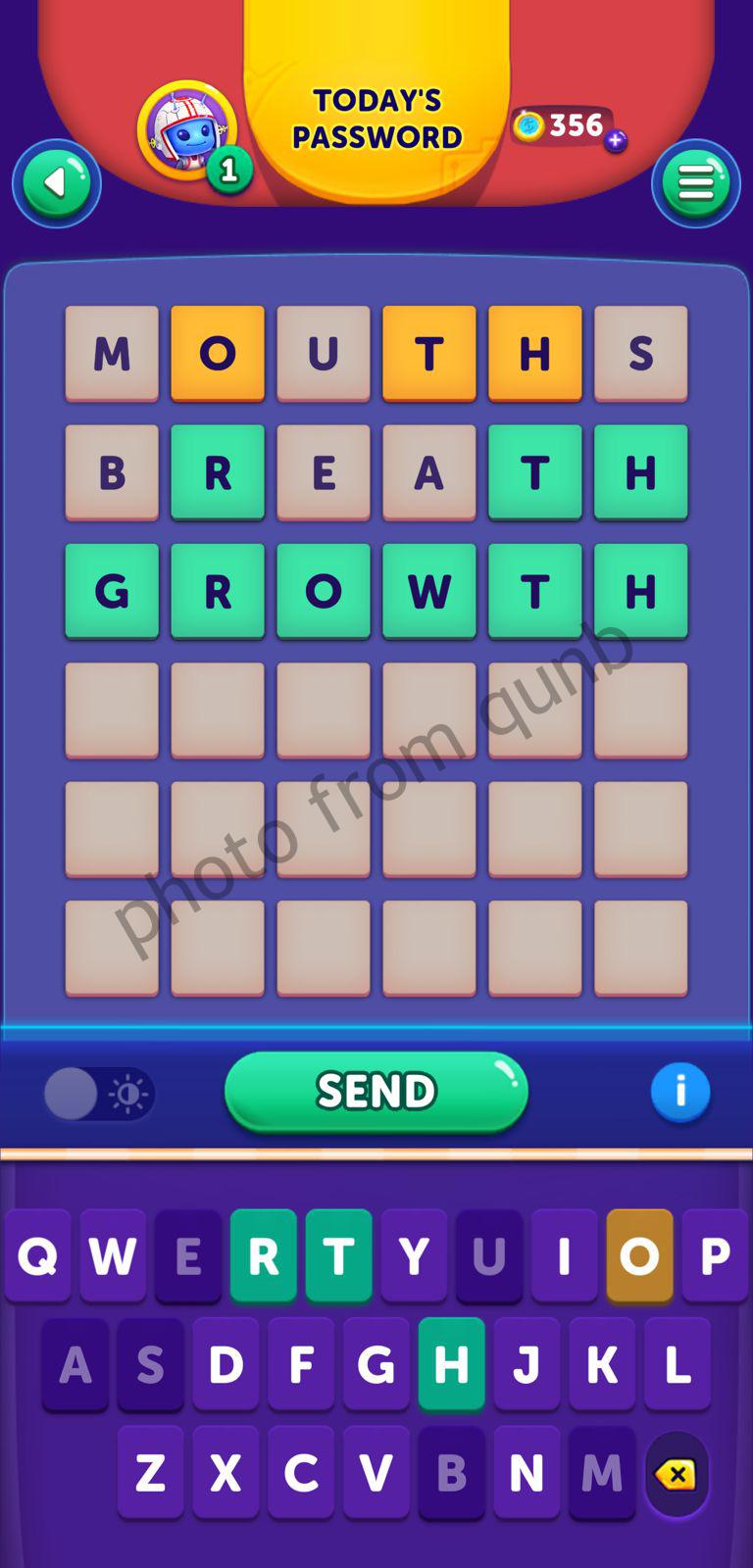753x1568 pixels.
Task: Add more coins with plus icon
Action: click(x=616, y=141)
